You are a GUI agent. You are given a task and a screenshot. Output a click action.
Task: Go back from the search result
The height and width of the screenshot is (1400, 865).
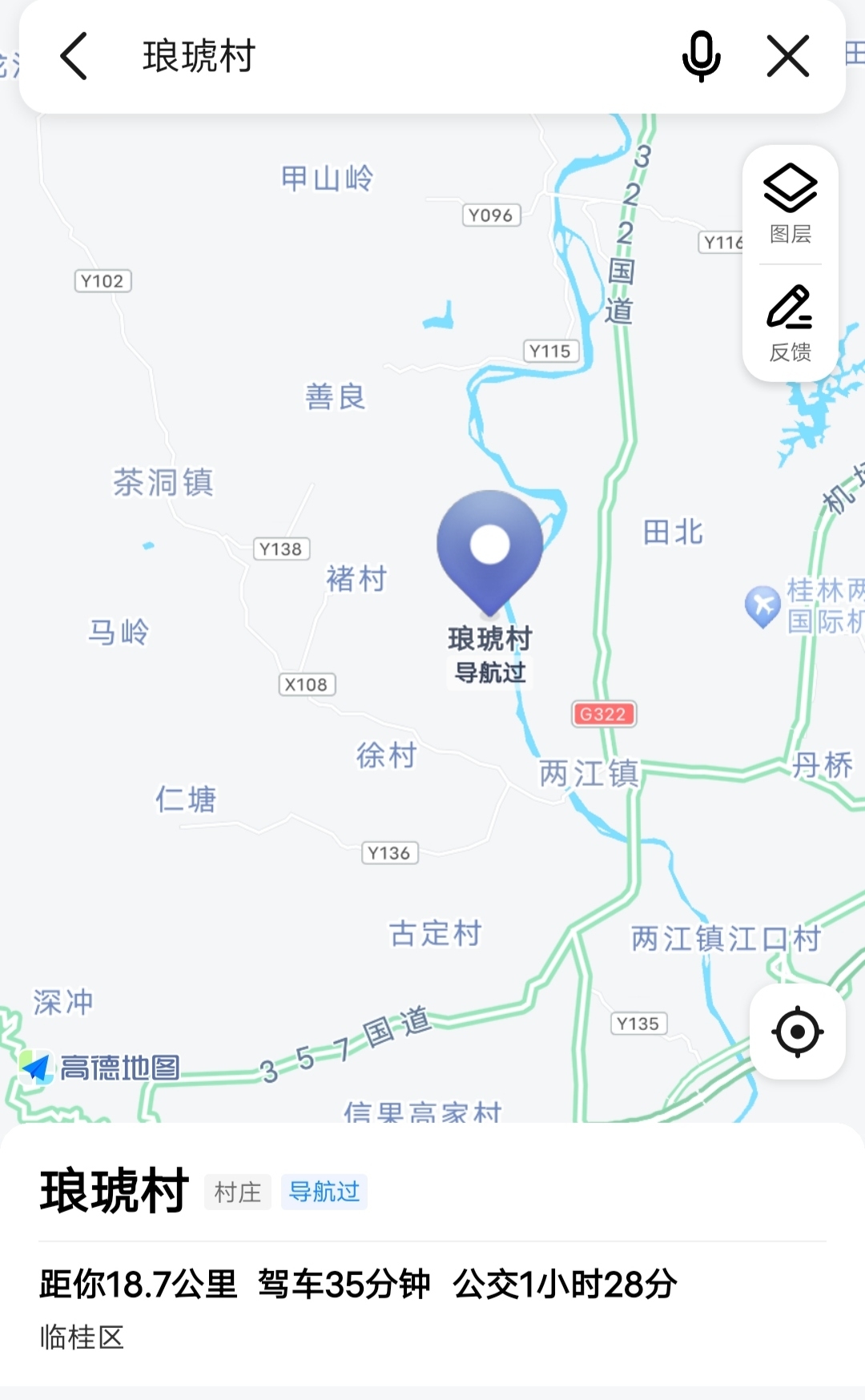coord(74,57)
